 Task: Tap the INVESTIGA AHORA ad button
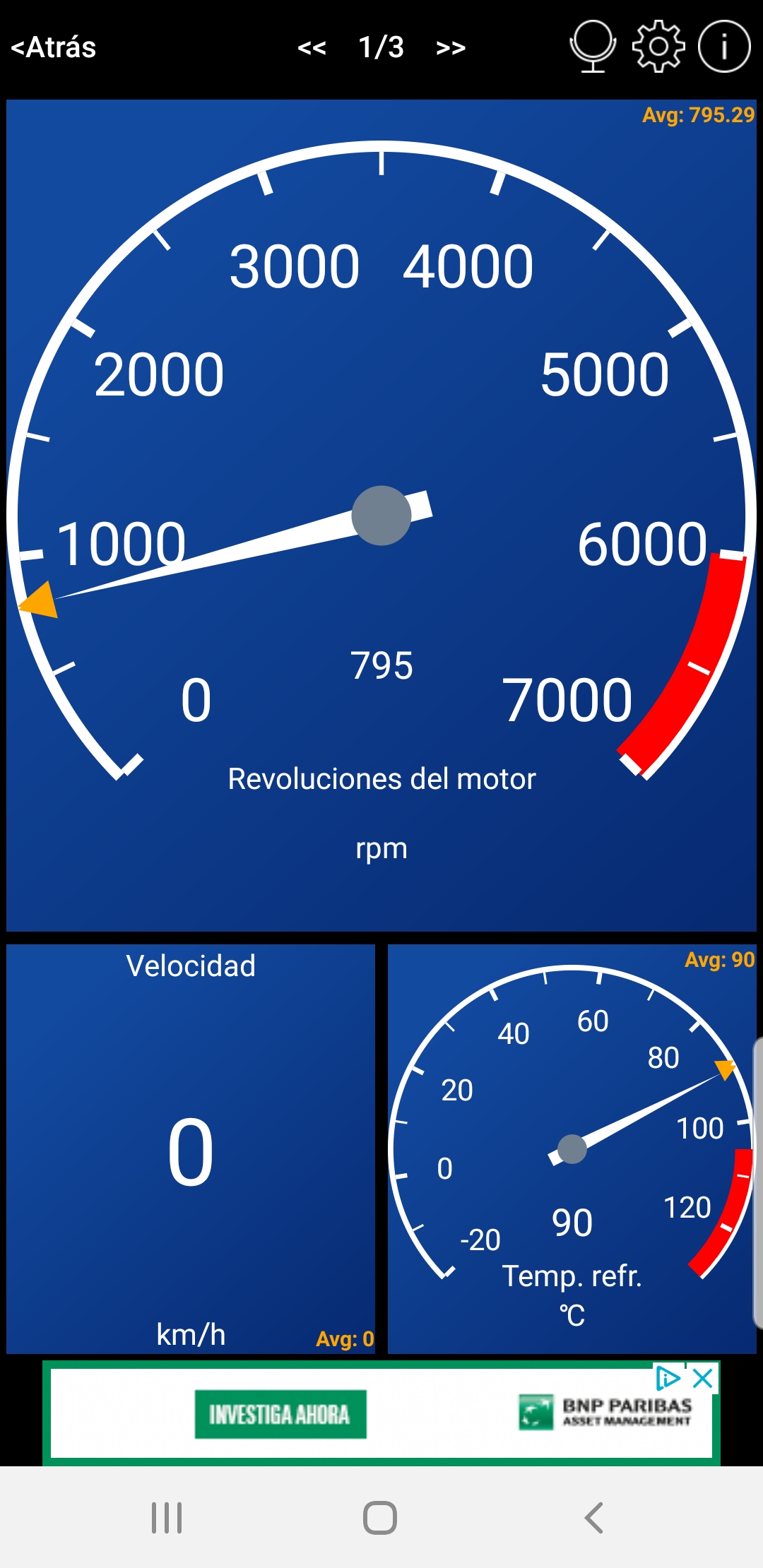[280, 1414]
